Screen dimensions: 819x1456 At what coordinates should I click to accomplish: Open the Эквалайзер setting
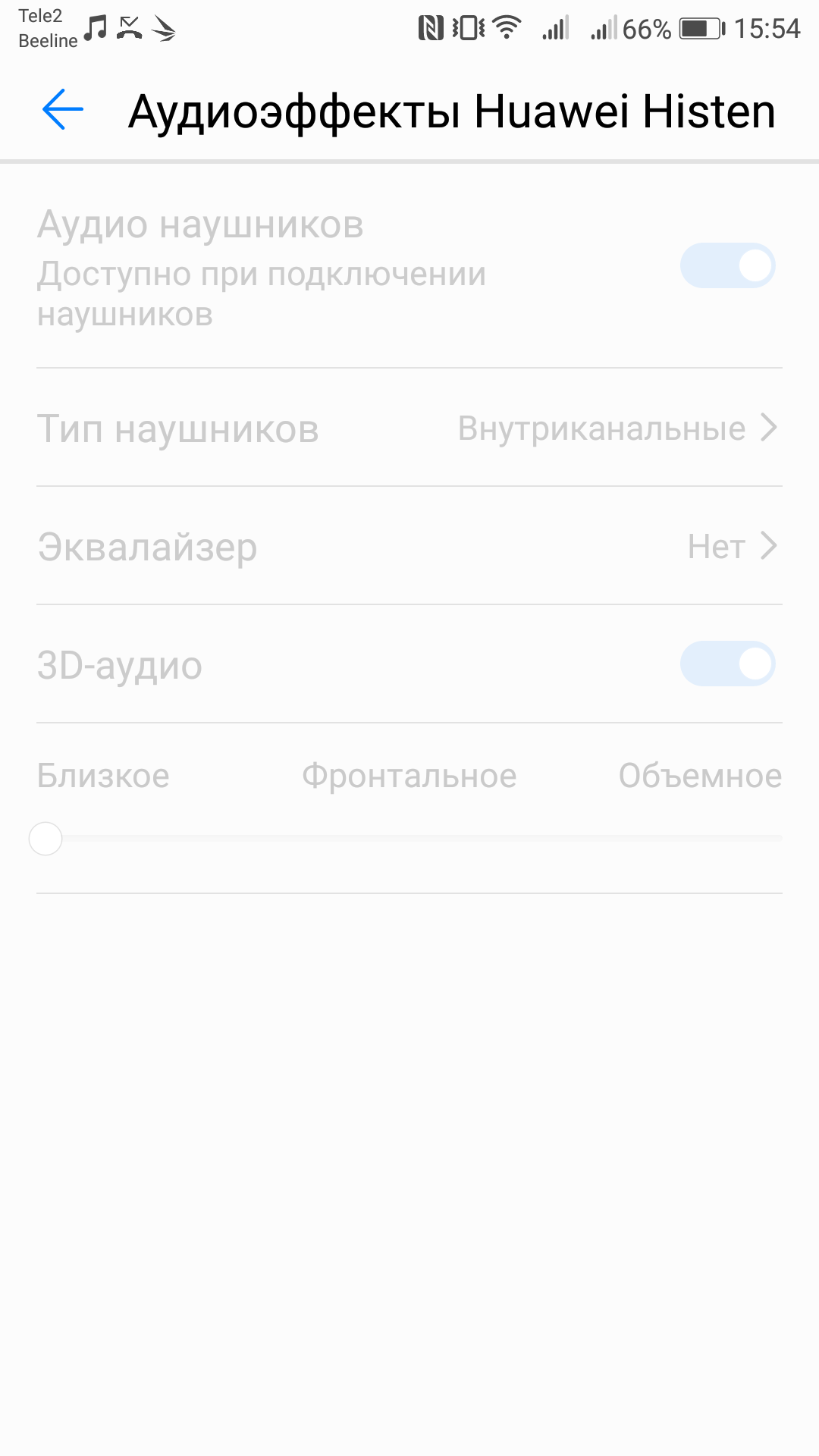[x=409, y=547]
